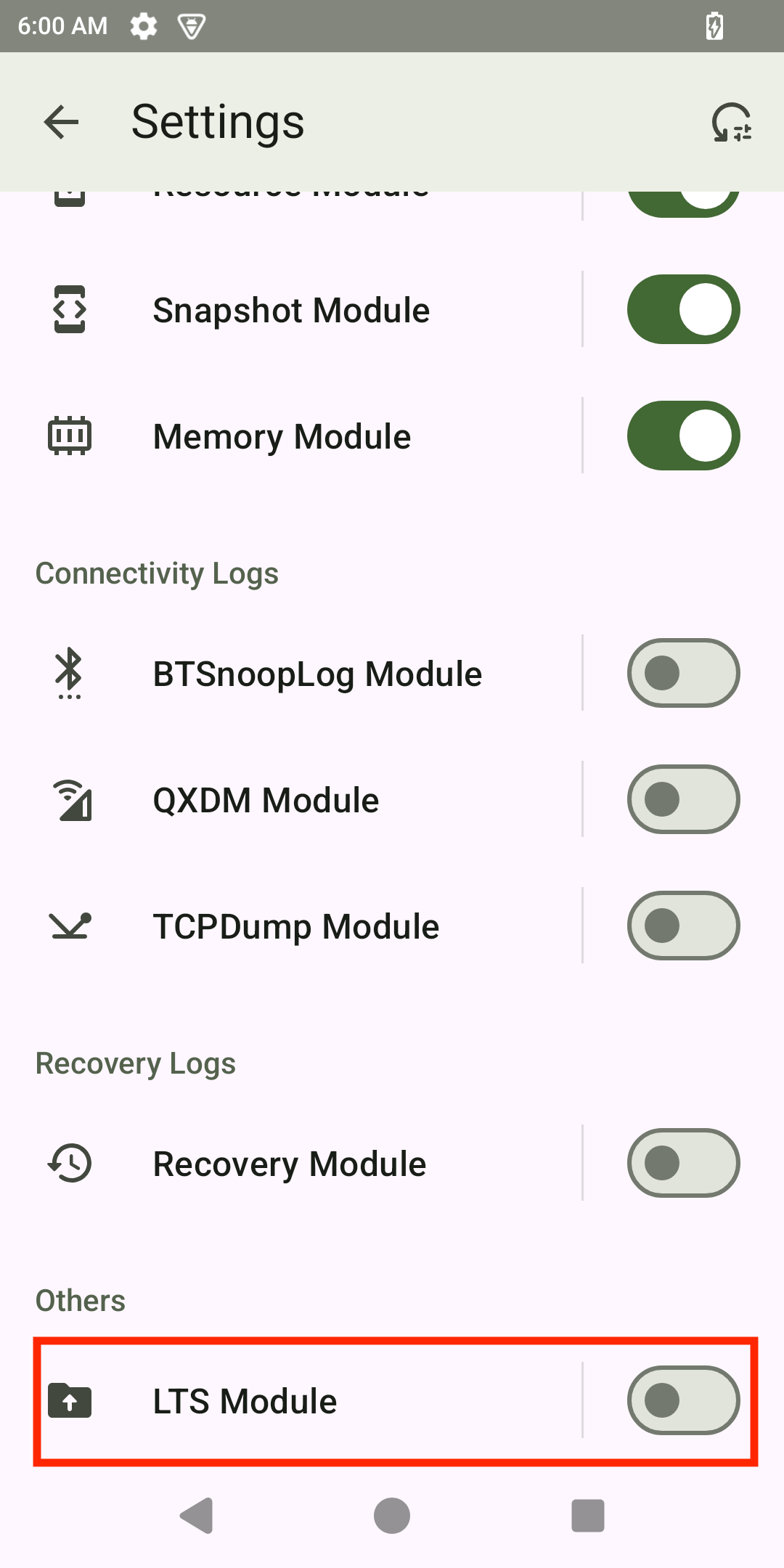784x1568 pixels.
Task: Switch on the Recovery Module toggle
Action: click(683, 1164)
